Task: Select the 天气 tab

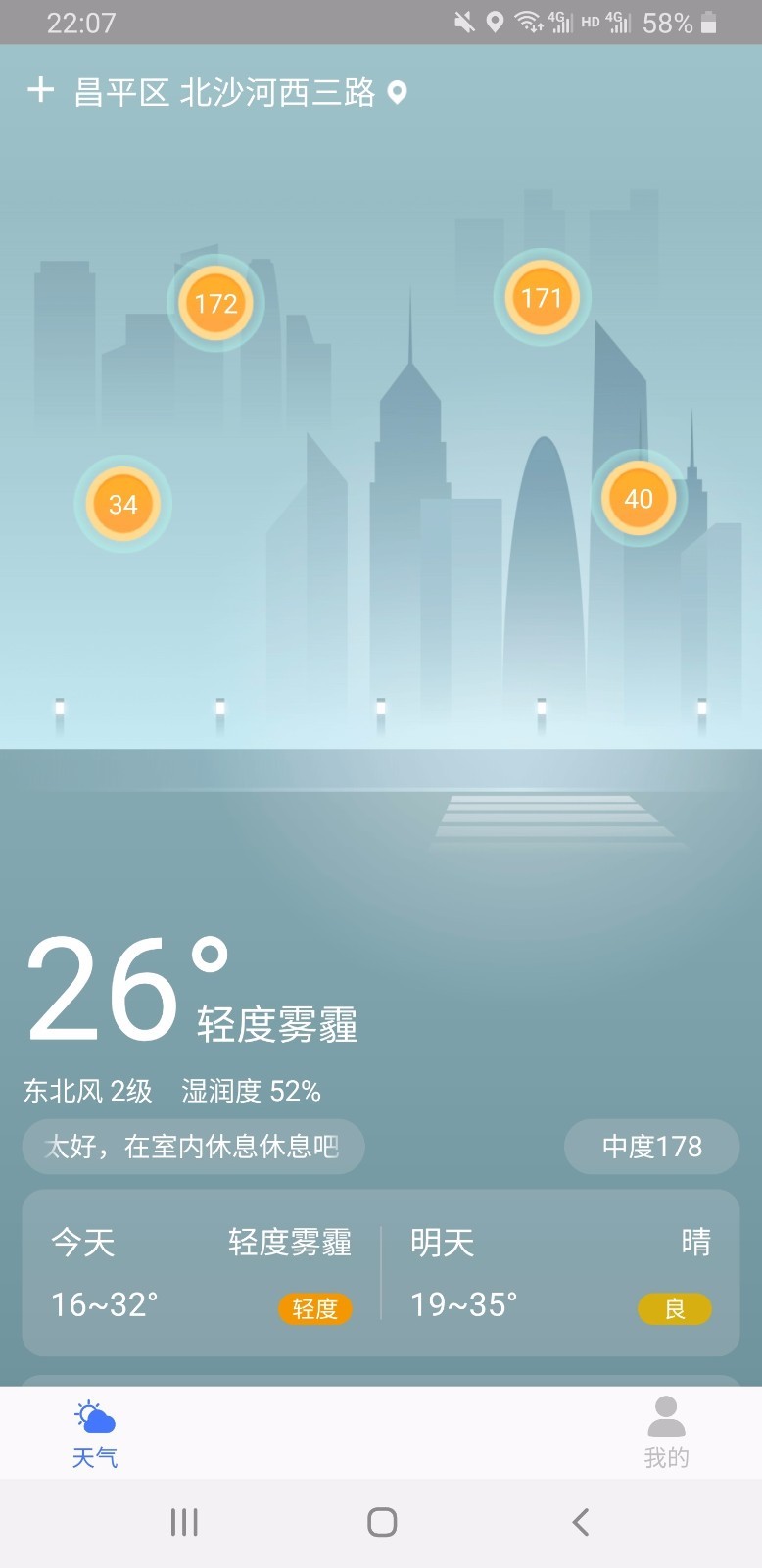Action: coord(94,1433)
